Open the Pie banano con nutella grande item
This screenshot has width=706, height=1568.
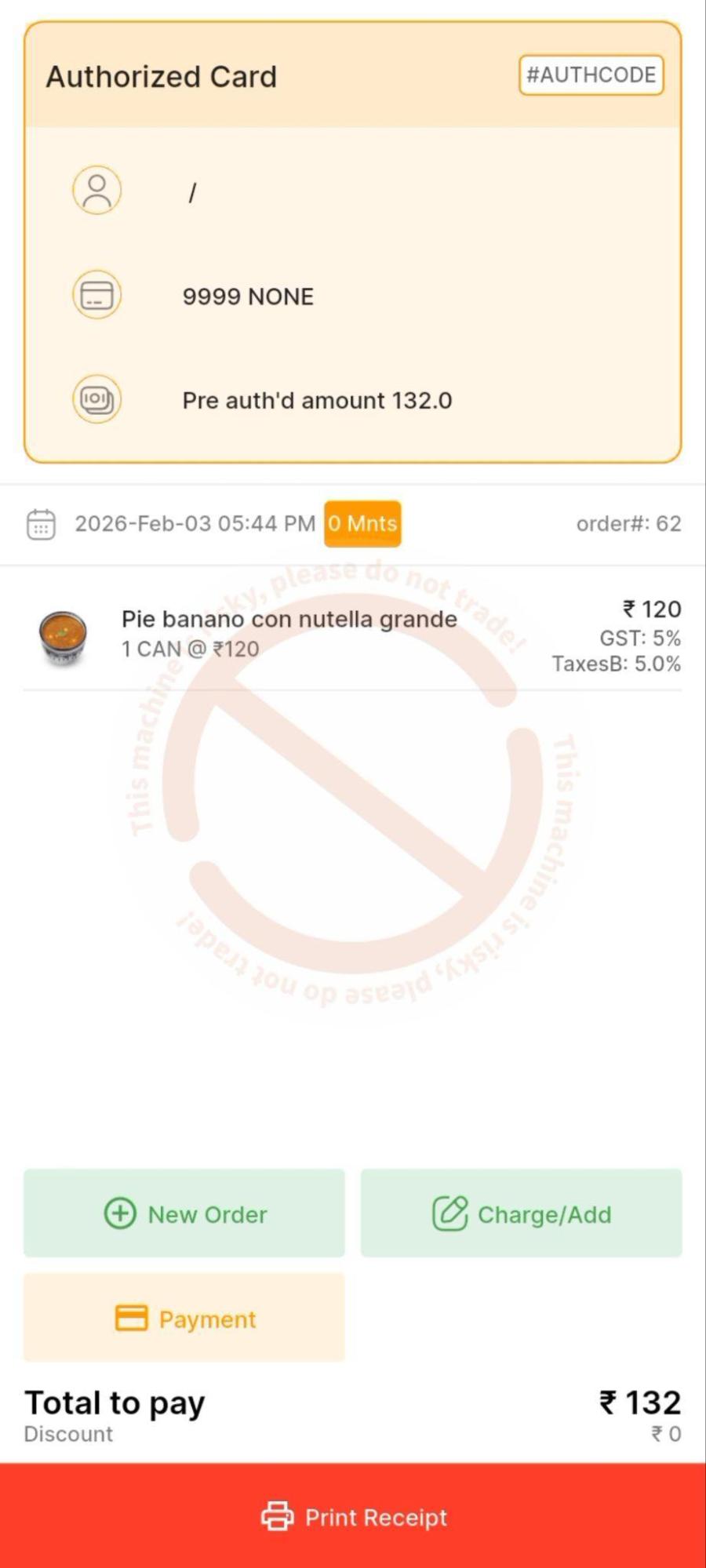click(289, 634)
